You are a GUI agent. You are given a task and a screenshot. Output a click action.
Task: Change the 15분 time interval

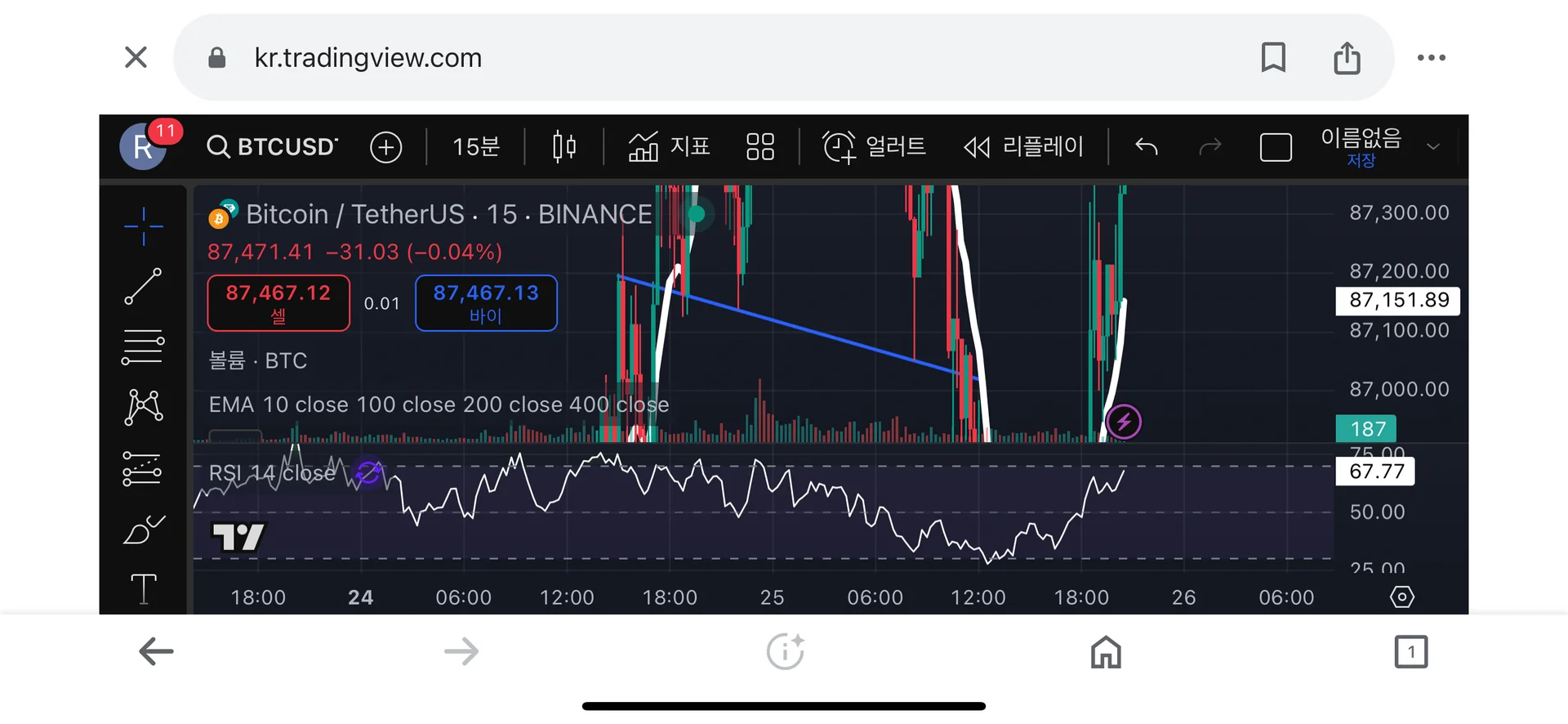click(475, 147)
